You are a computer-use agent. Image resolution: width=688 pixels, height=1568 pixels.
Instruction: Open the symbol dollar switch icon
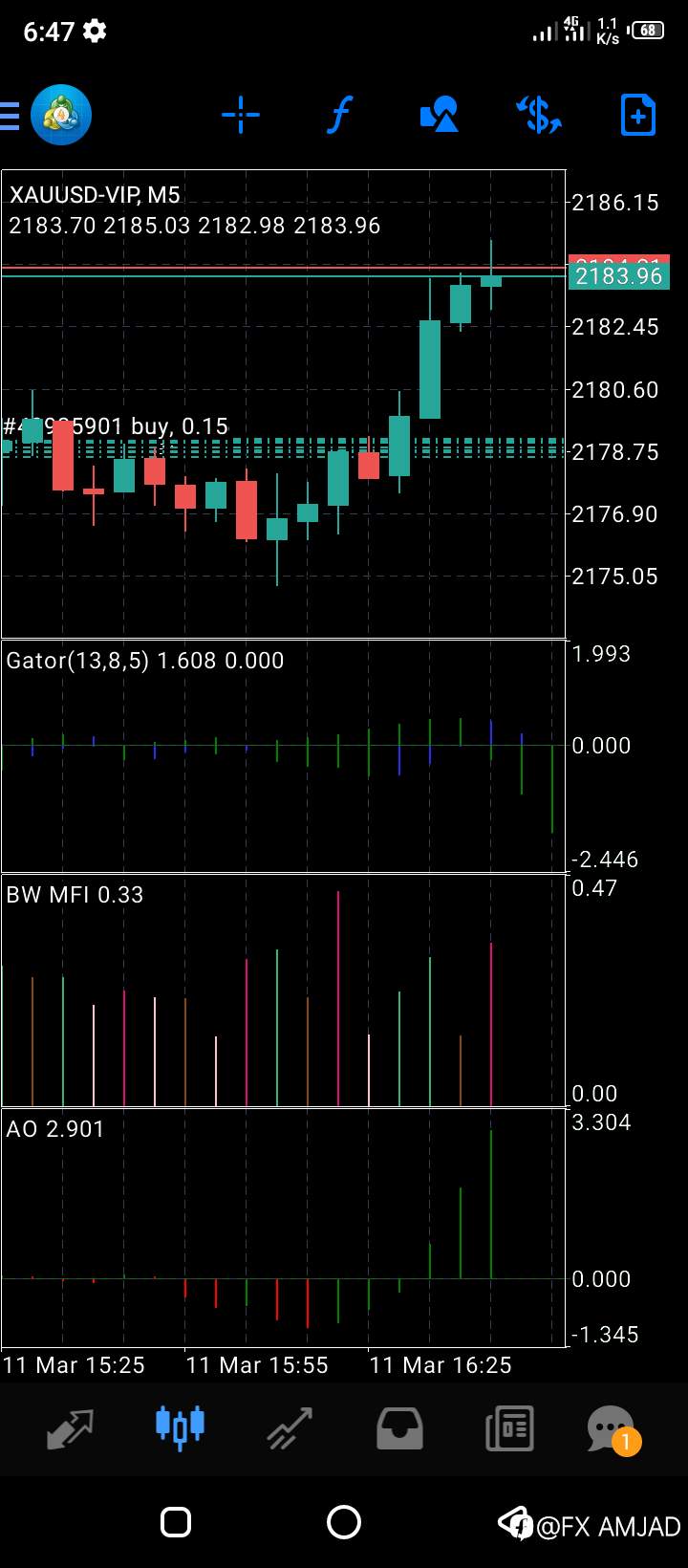coord(538,116)
